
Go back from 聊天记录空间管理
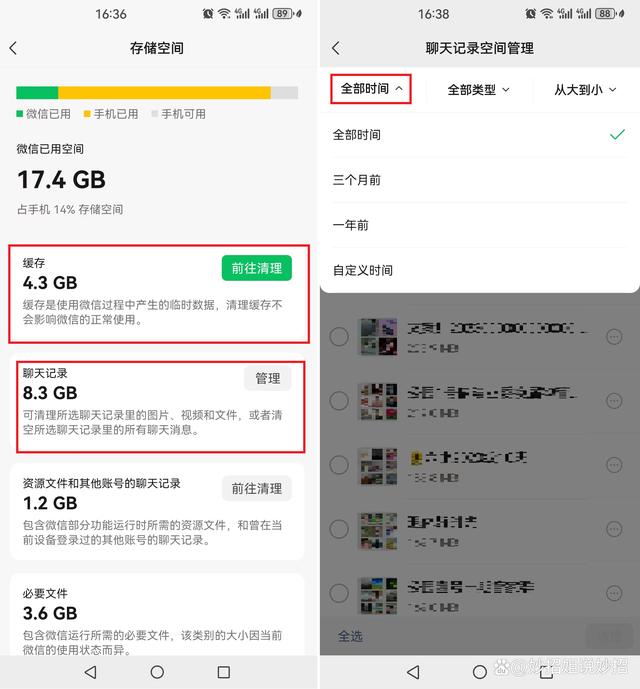pyautogui.click(x=335, y=48)
